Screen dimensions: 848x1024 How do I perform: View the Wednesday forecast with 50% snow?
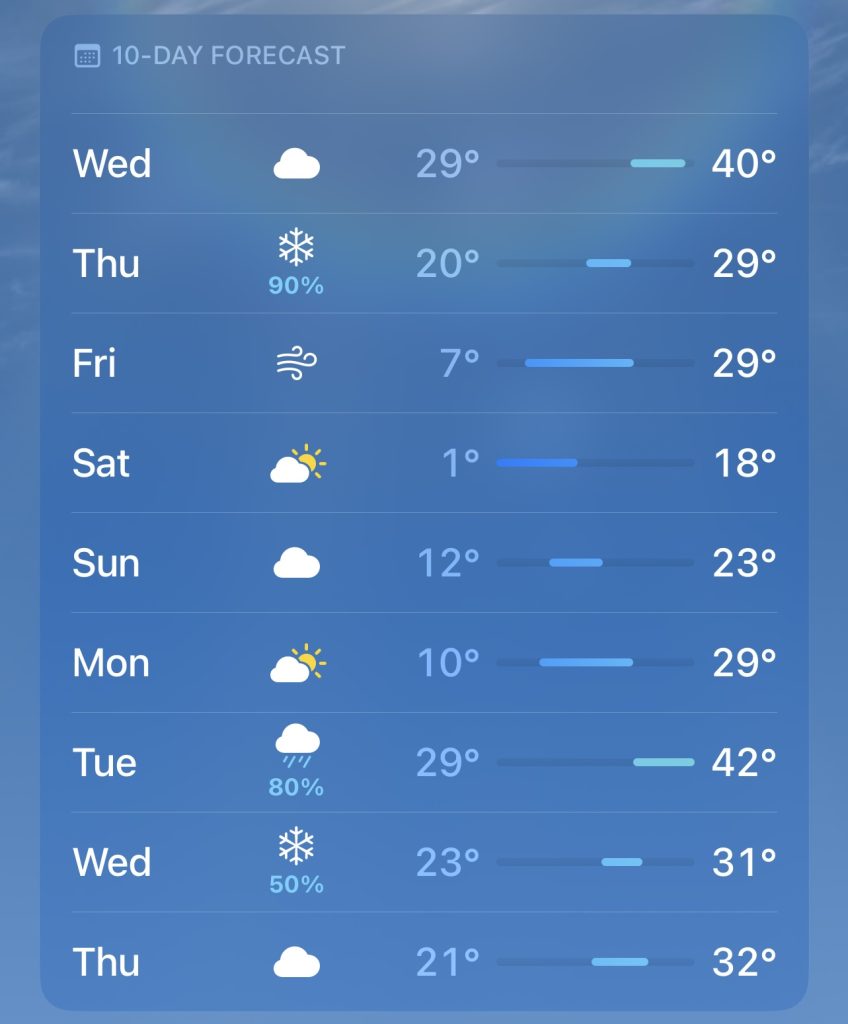tap(424, 862)
